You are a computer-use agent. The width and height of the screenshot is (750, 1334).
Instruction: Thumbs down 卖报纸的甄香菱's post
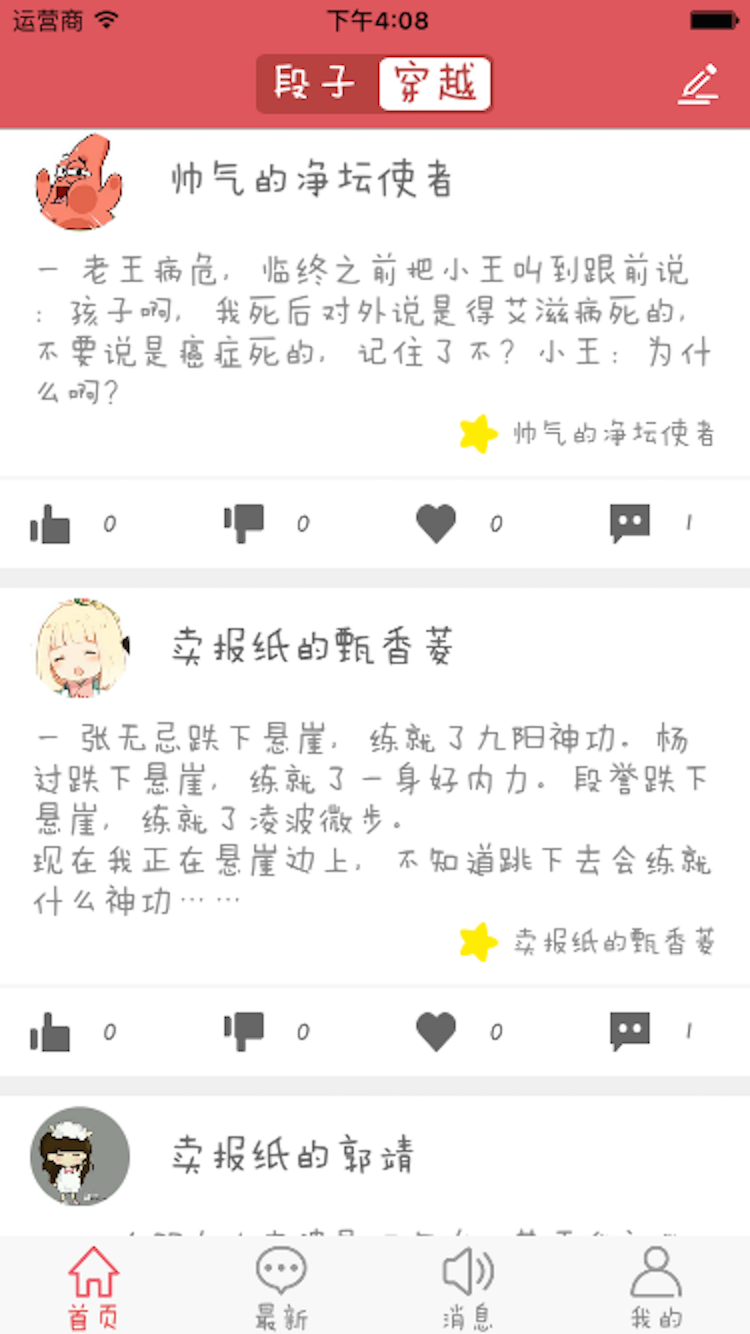coord(244,1031)
